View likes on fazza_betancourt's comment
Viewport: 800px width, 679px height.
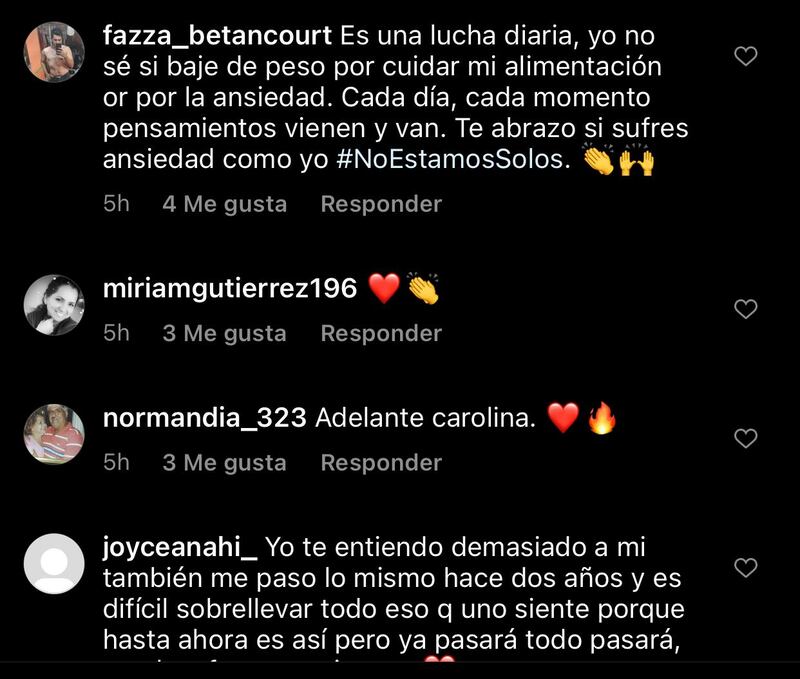click(224, 204)
